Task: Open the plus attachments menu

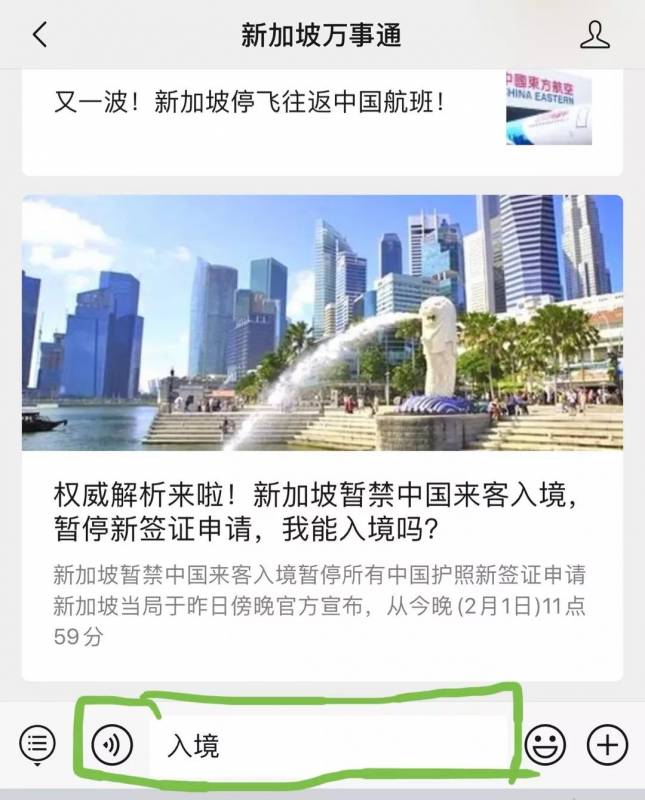Action: [x=607, y=744]
